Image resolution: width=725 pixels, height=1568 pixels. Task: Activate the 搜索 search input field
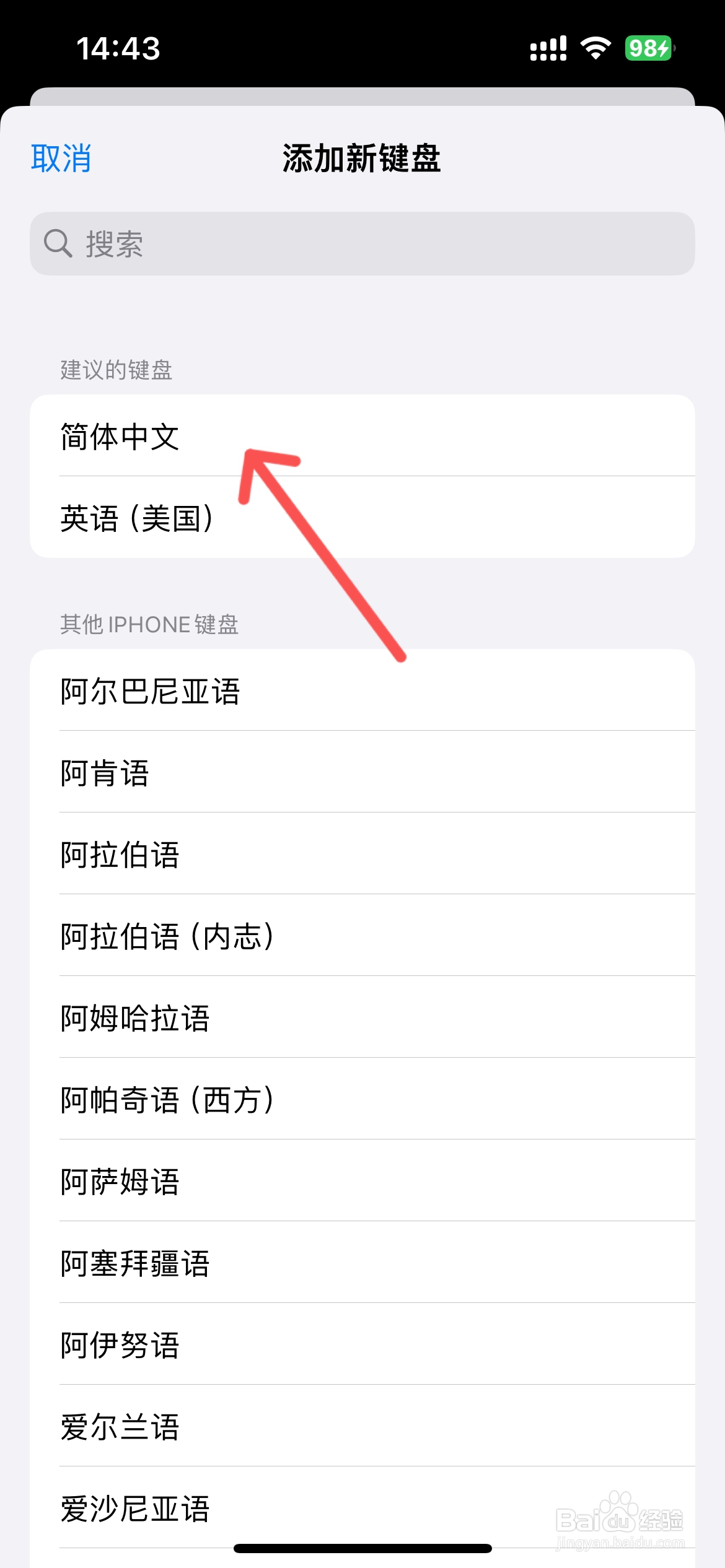[x=362, y=245]
